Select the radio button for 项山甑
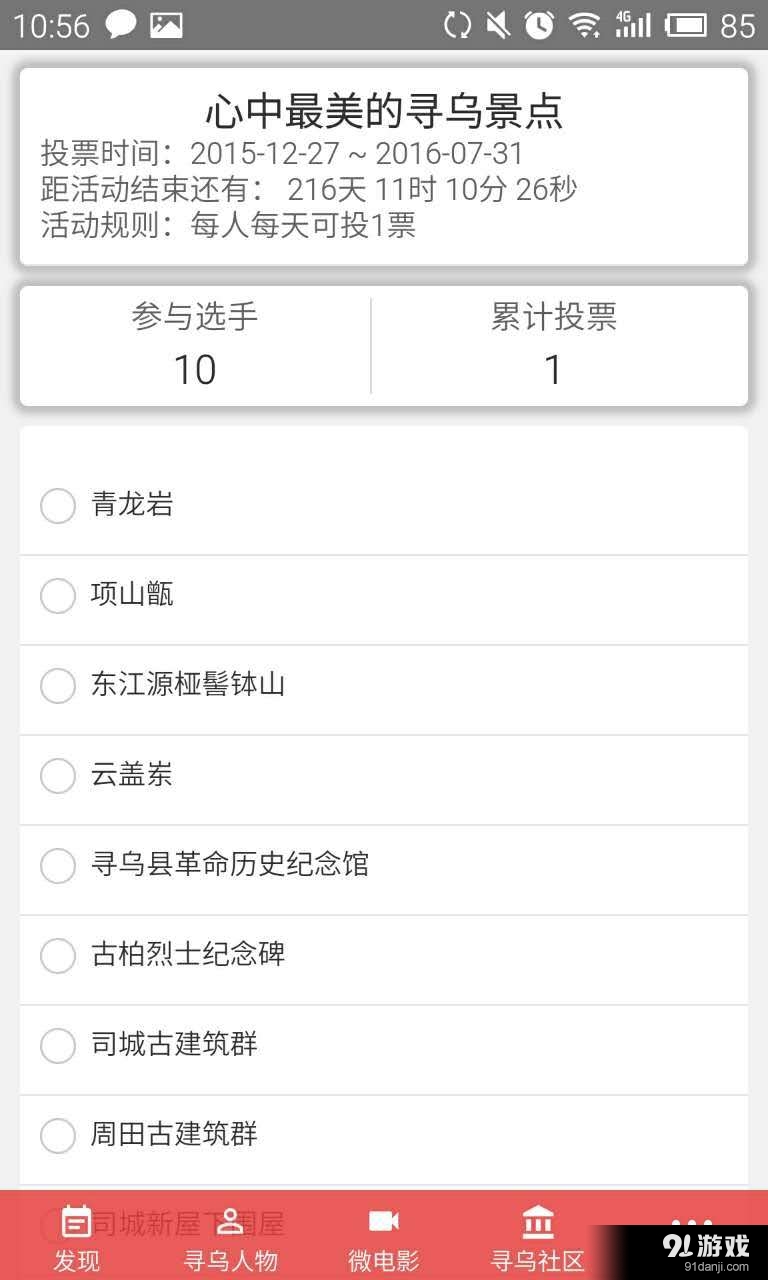768x1280 pixels. (x=57, y=596)
